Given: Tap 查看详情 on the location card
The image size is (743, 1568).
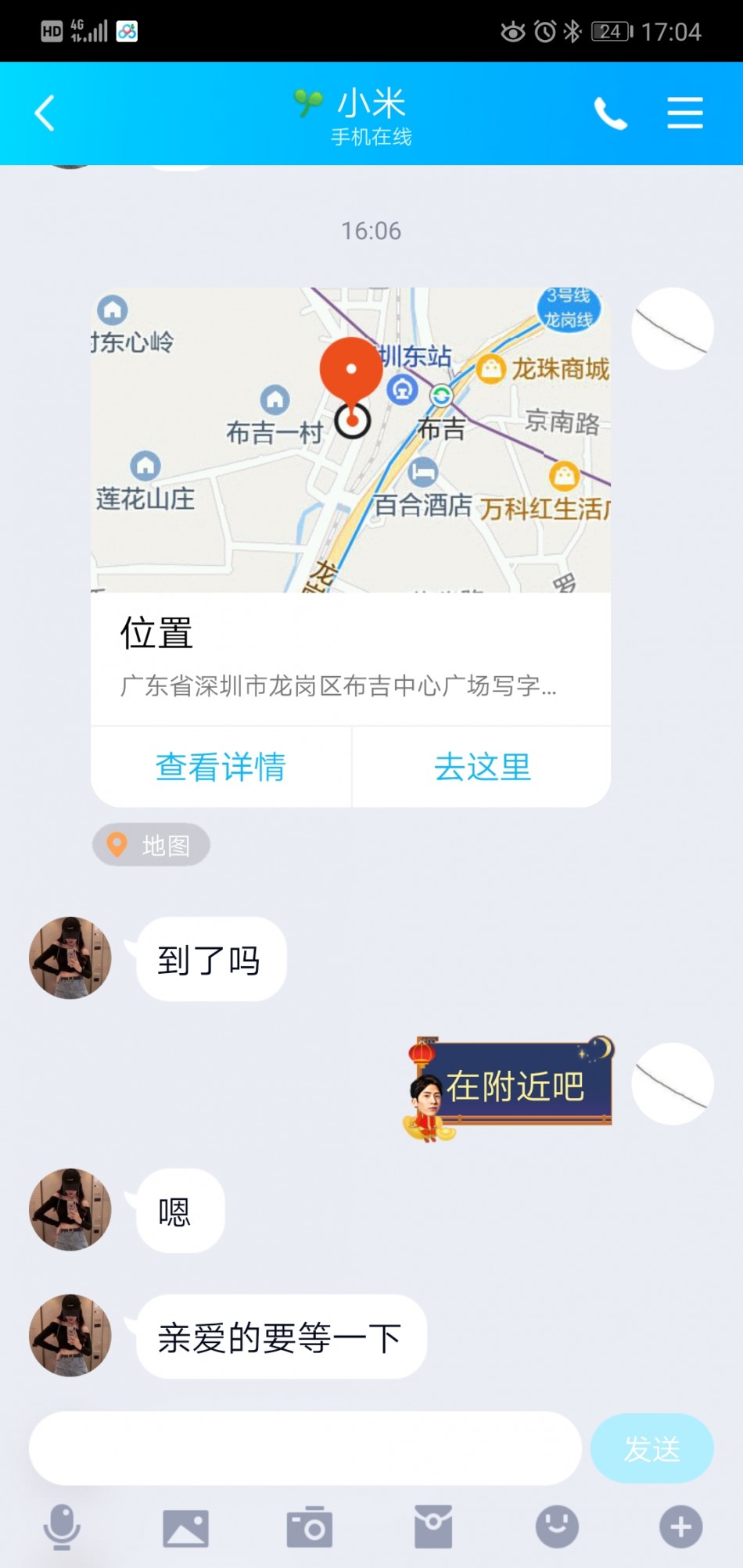Looking at the screenshot, I should pyautogui.click(x=221, y=767).
